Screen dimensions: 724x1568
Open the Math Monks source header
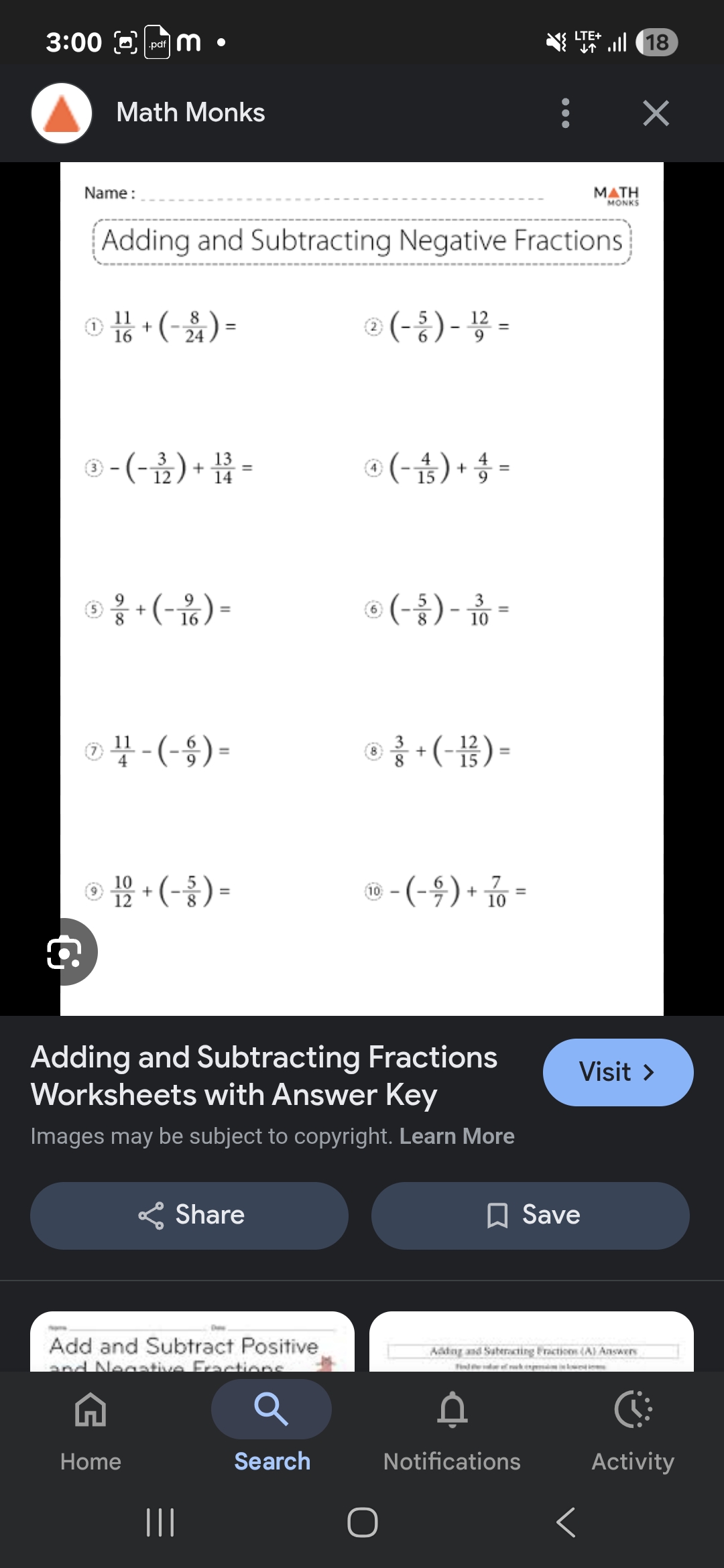(x=191, y=113)
